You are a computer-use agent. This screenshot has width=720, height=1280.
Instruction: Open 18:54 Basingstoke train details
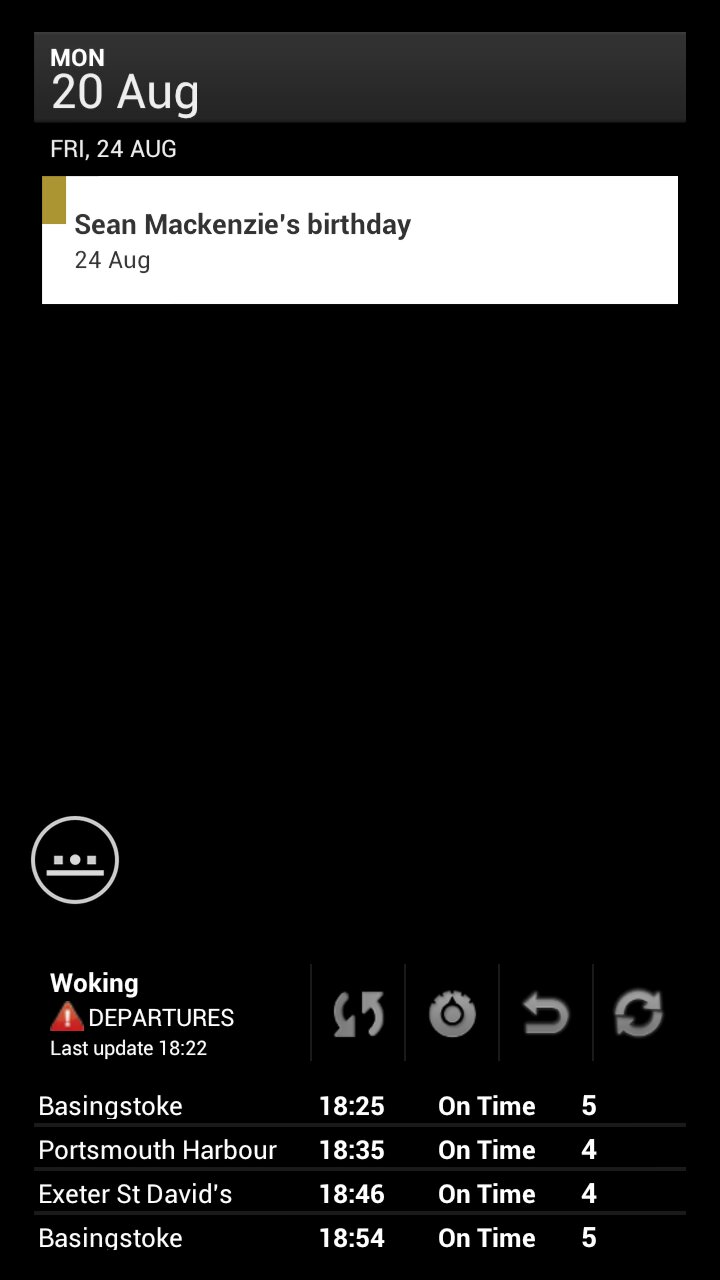click(x=360, y=1238)
